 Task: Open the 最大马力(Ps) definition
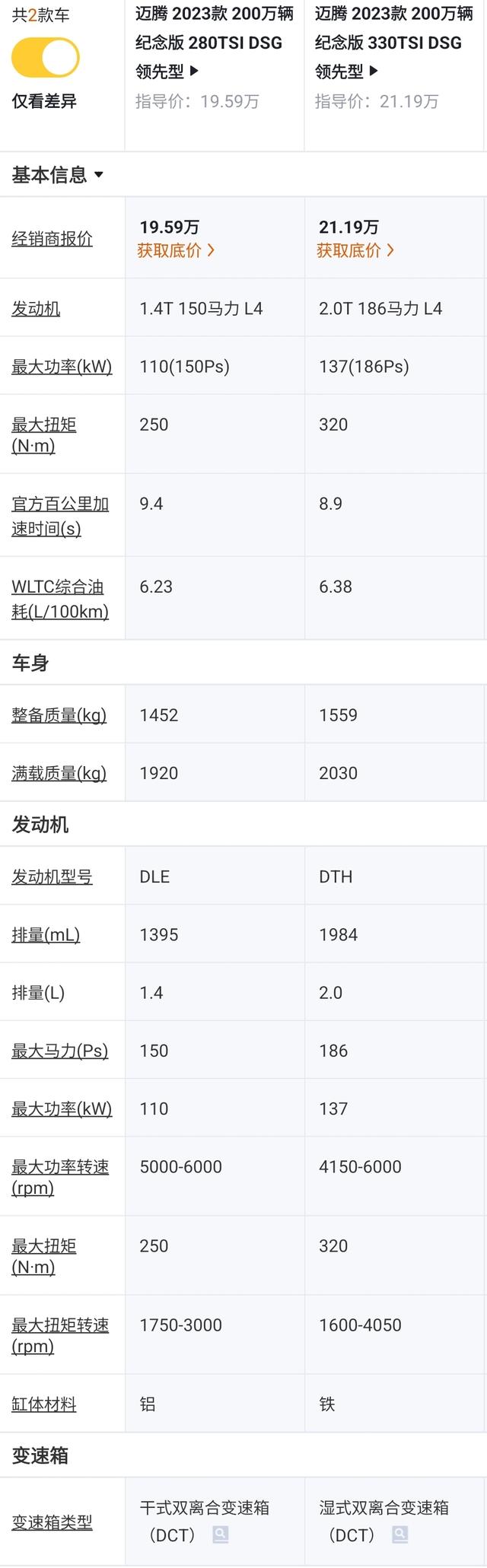coord(59,1051)
